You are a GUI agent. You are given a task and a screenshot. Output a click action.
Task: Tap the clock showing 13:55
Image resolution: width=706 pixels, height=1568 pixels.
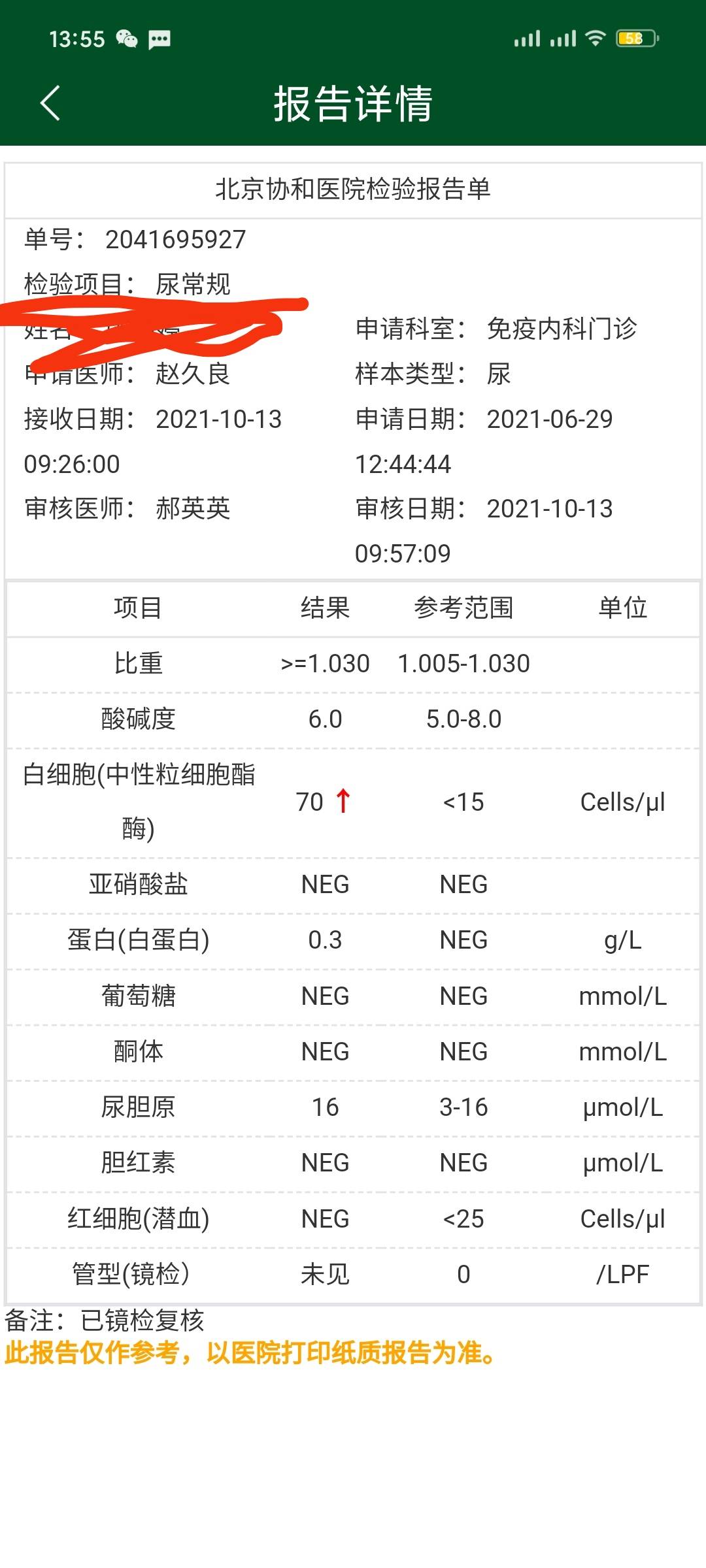coord(78,39)
